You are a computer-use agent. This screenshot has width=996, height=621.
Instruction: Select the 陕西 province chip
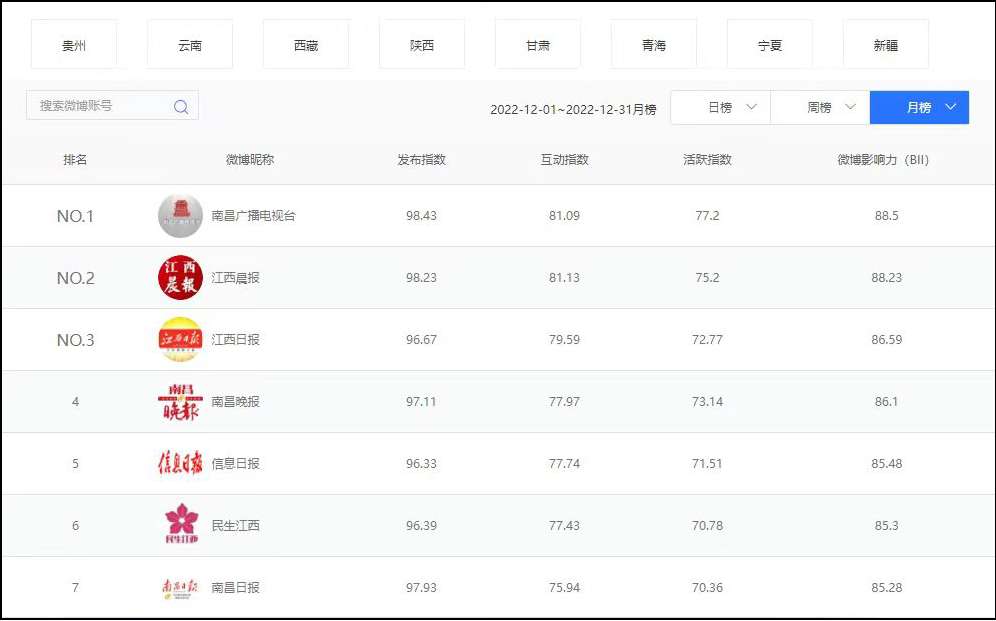422,45
